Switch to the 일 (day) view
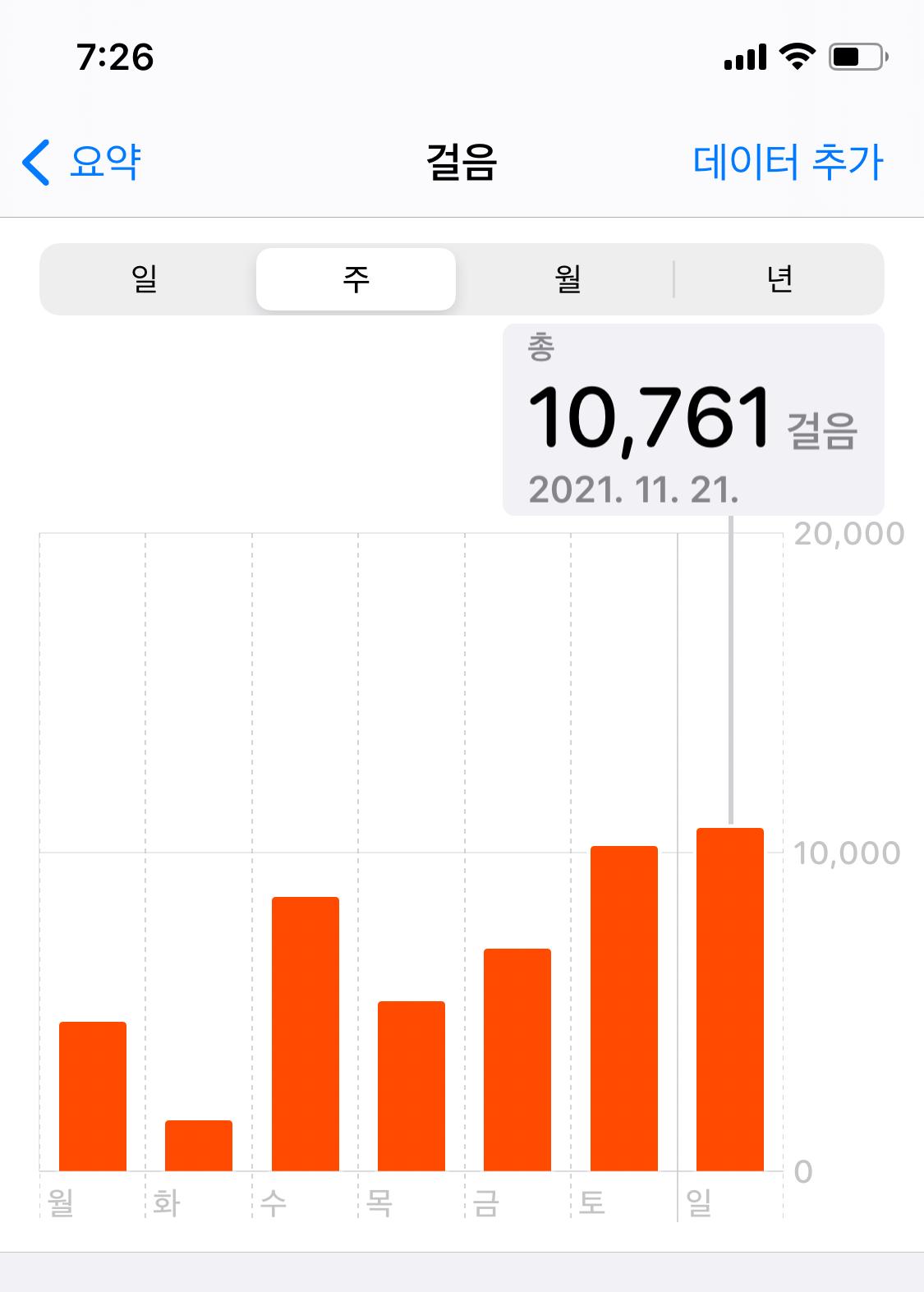This screenshot has width=924, height=1292. click(145, 279)
